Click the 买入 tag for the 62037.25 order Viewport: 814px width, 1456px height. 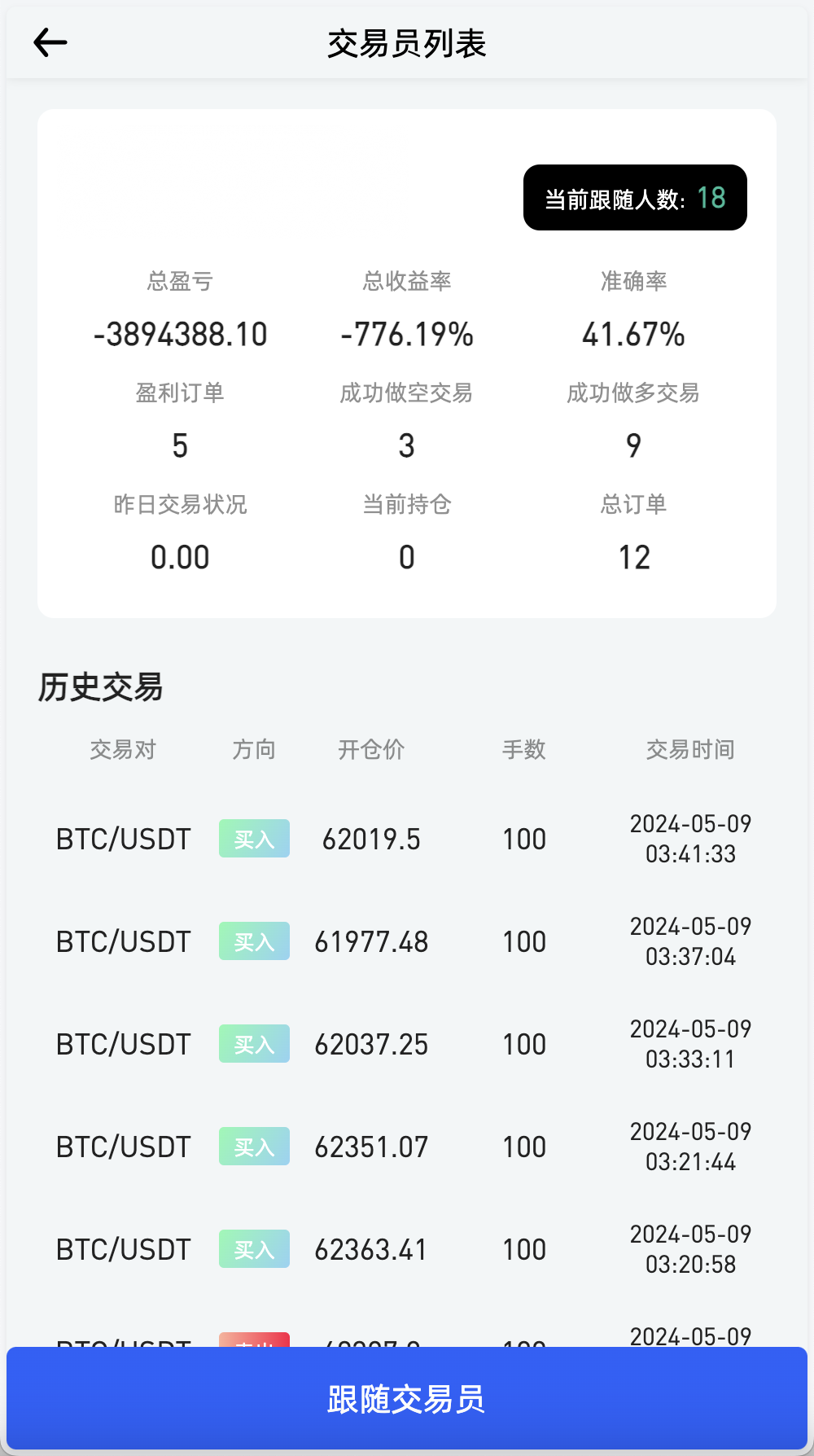pos(253,1043)
